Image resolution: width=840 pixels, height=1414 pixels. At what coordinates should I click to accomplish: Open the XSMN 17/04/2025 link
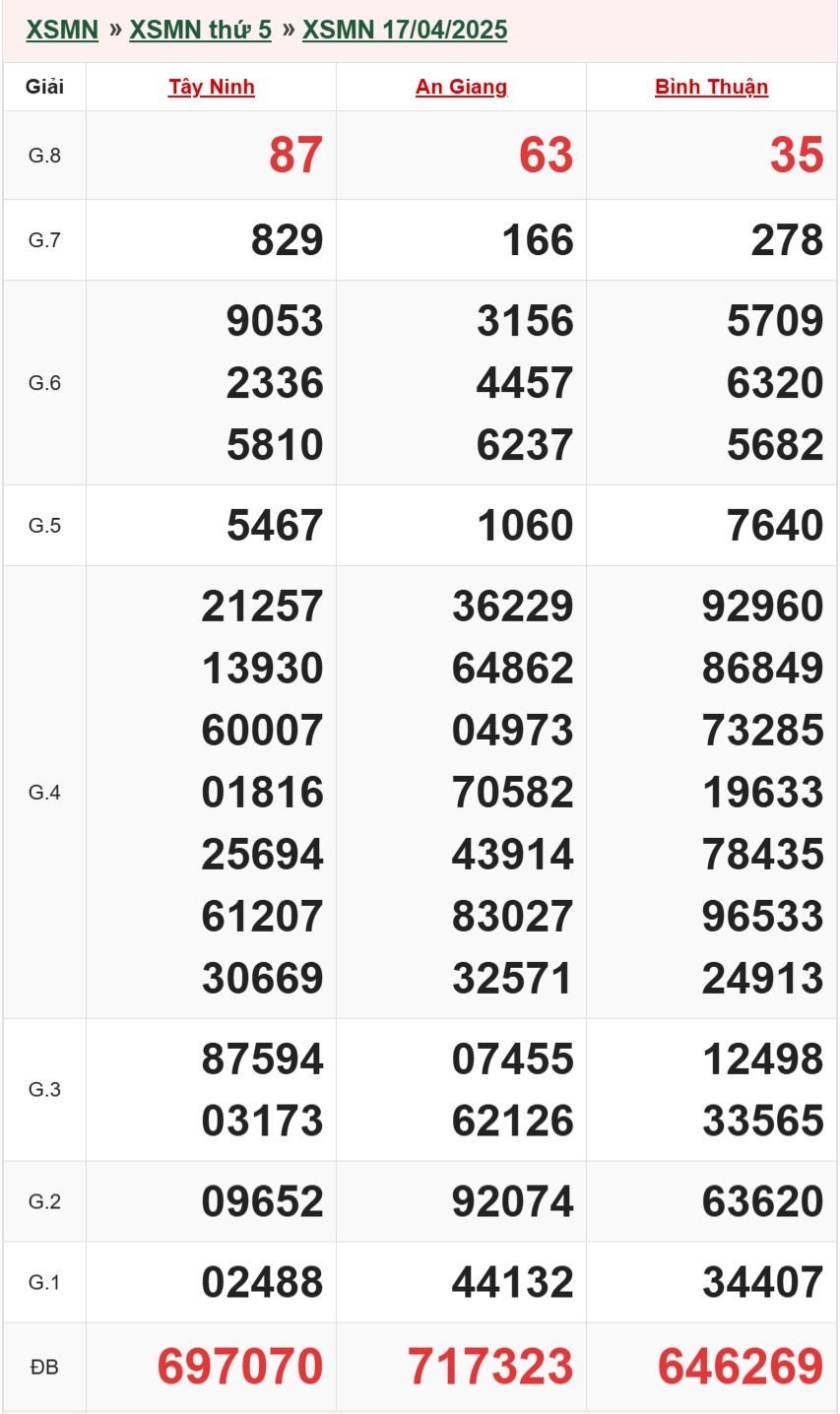coord(405,30)
